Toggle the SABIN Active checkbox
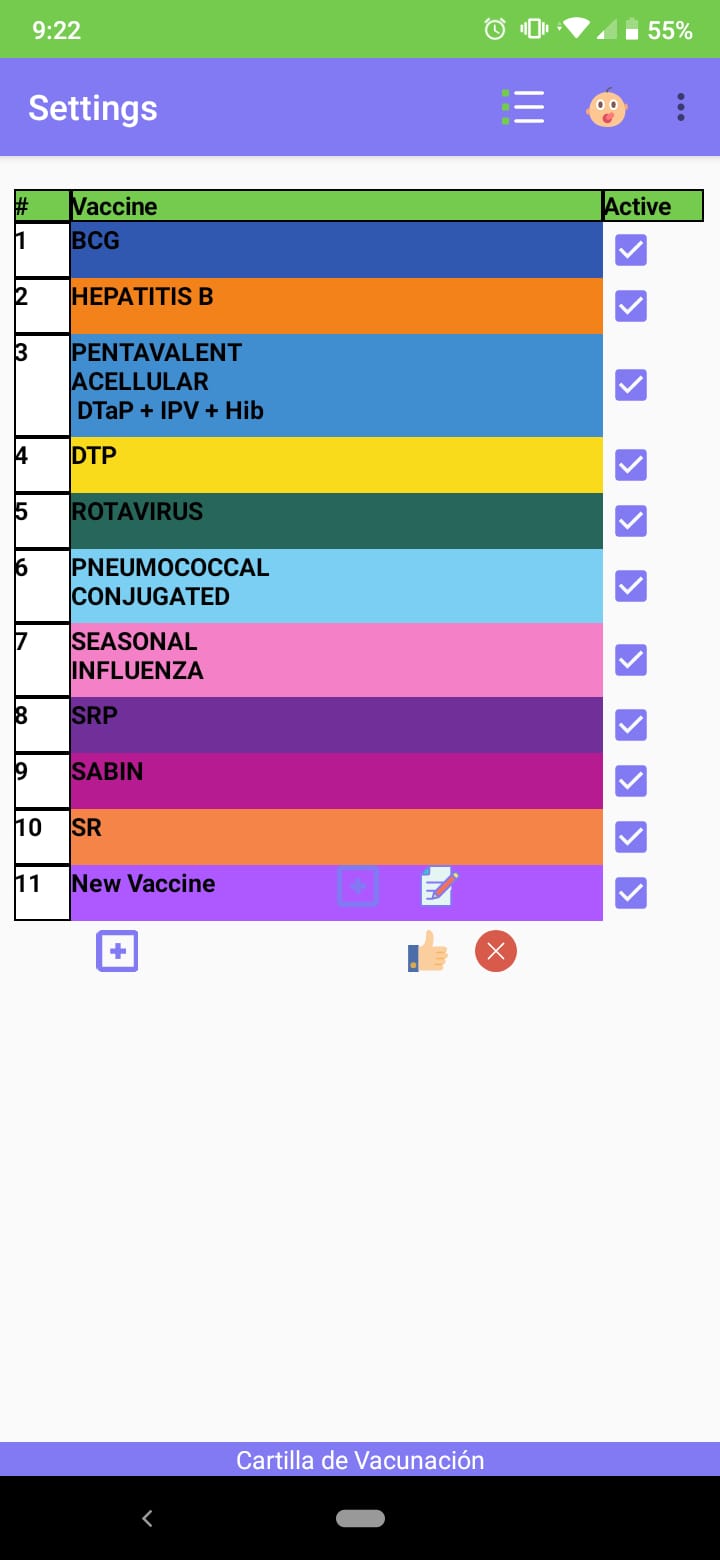 [x=630, y=781]
